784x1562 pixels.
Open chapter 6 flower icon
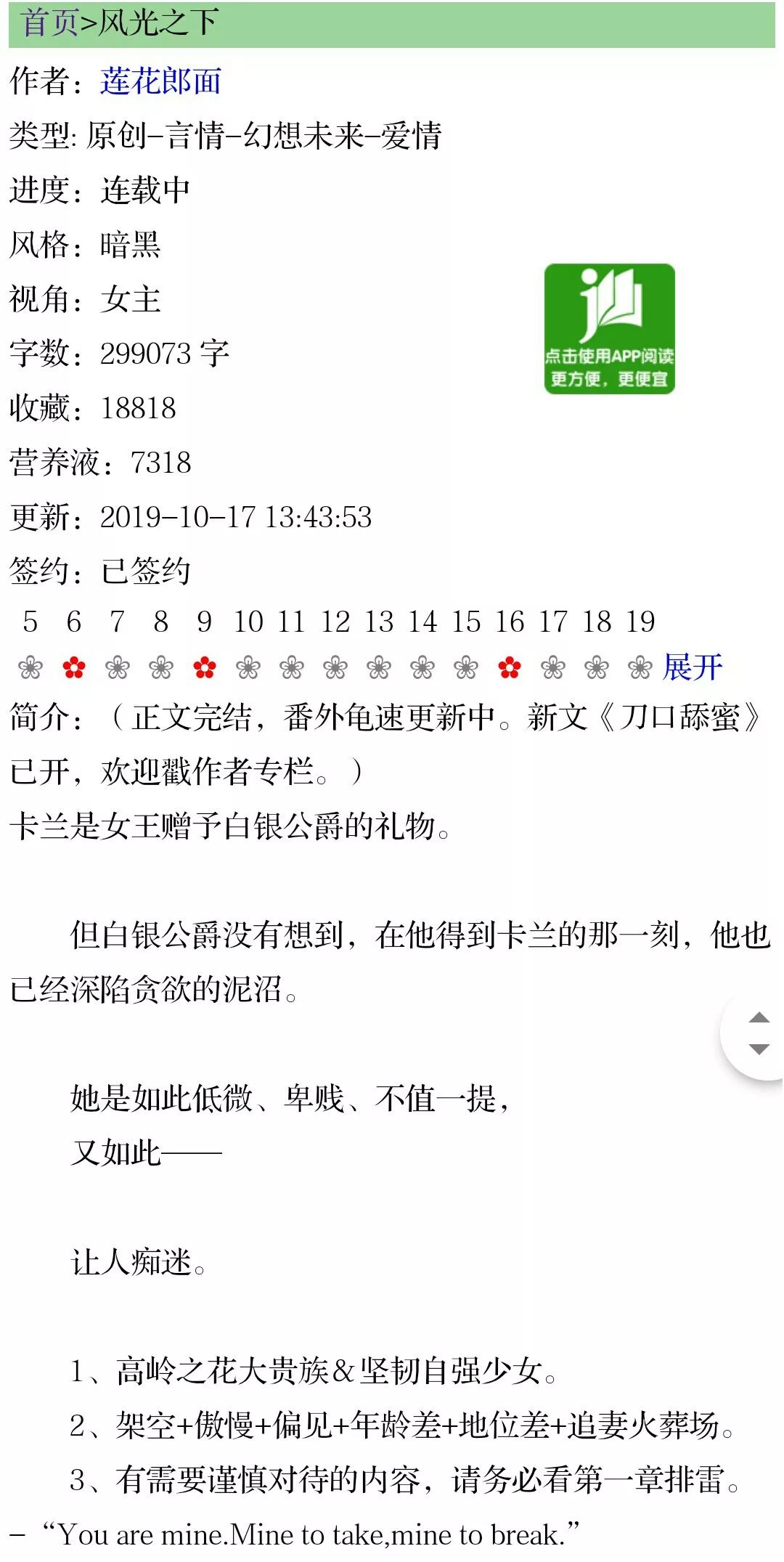coord(74,667)
